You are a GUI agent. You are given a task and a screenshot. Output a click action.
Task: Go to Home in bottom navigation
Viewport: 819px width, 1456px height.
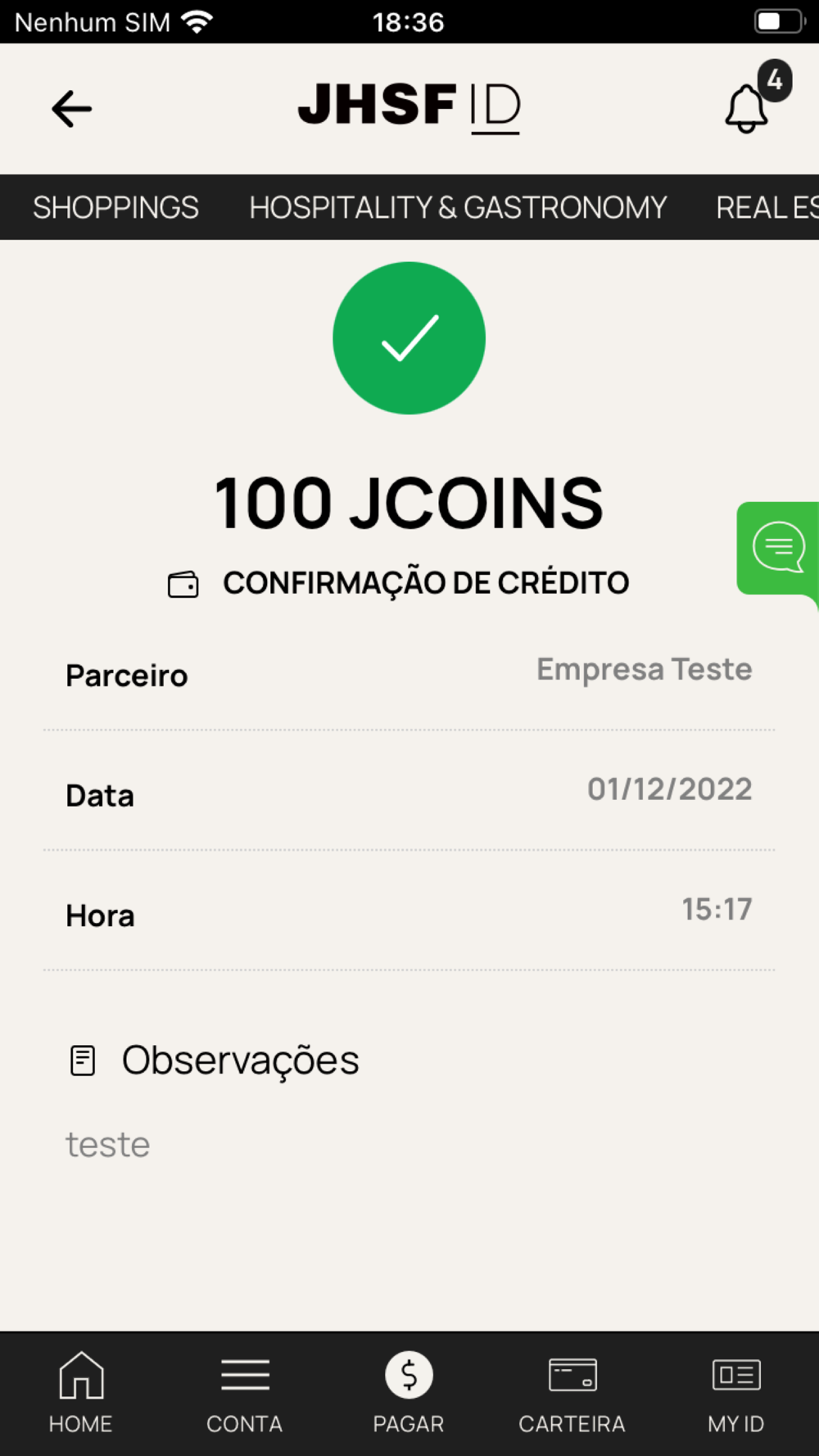coord(80,1393)
